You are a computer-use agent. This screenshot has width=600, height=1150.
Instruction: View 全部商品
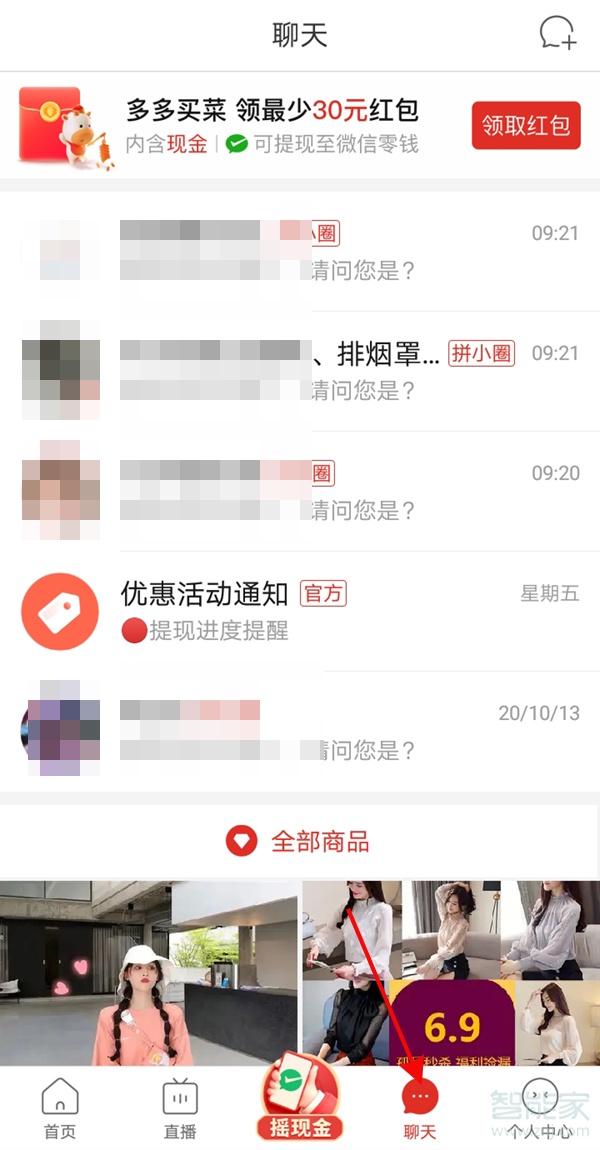coord(300,841)
